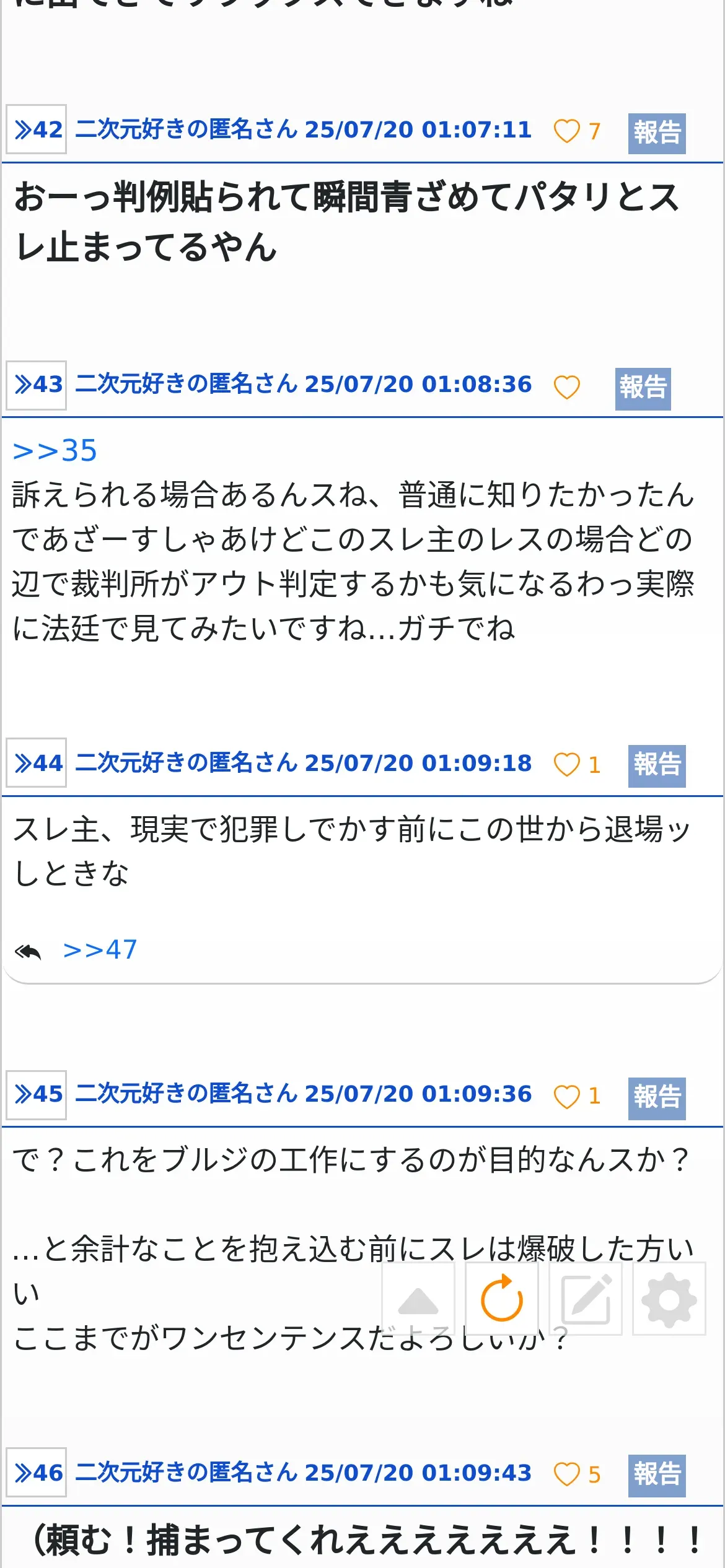Report post 46 via 報告 button
This screenshot has width=725, height=1568.
657,1475
